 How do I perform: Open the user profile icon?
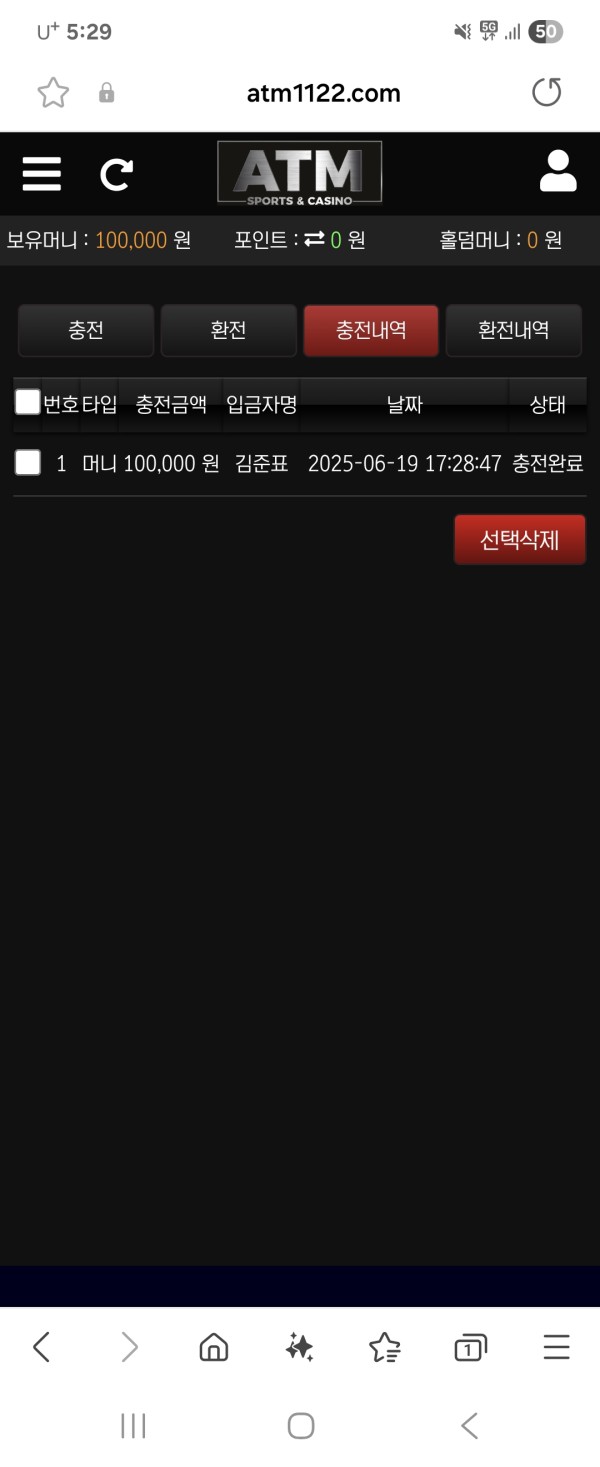click(557, 172)
